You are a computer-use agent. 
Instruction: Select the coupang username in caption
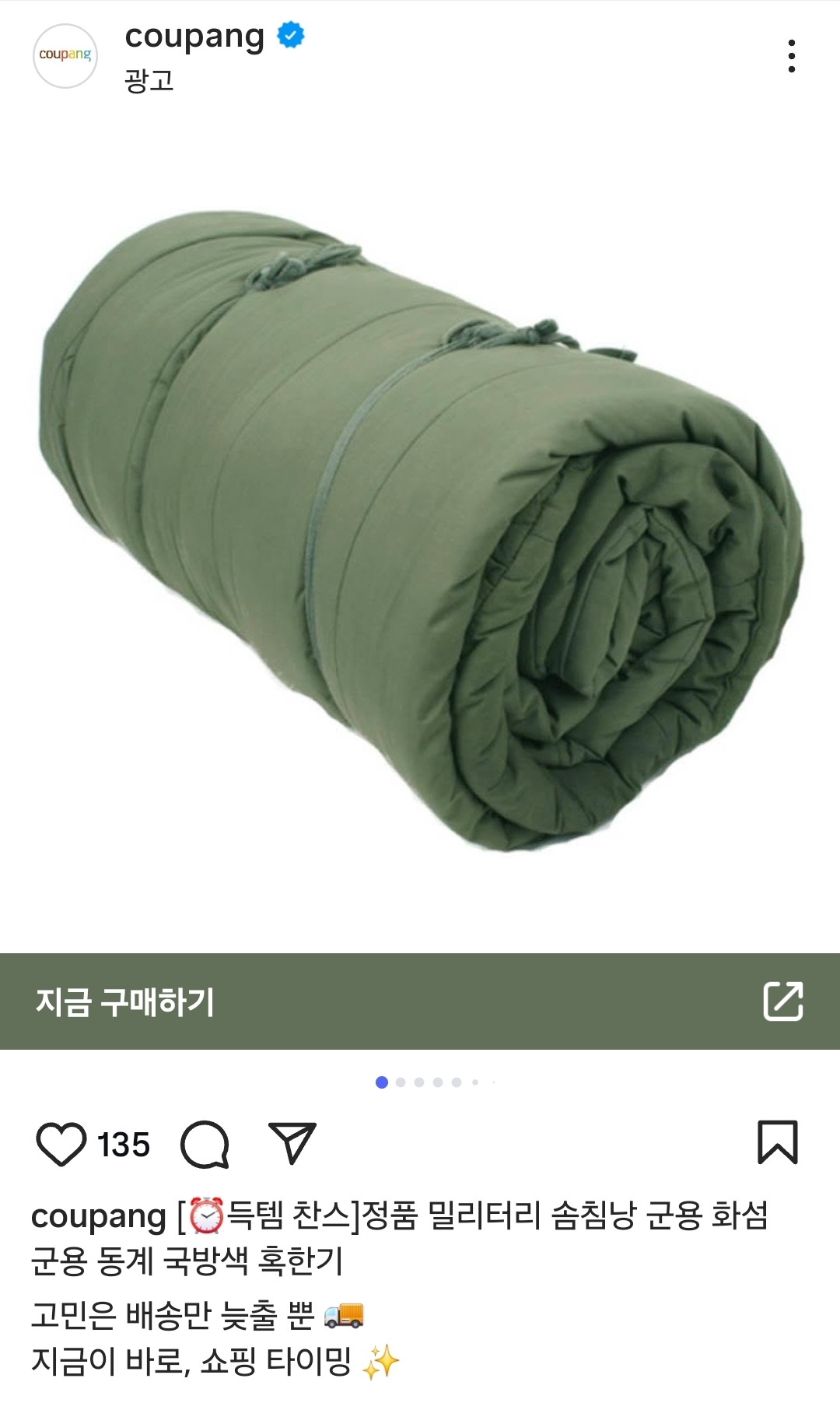99,1217
